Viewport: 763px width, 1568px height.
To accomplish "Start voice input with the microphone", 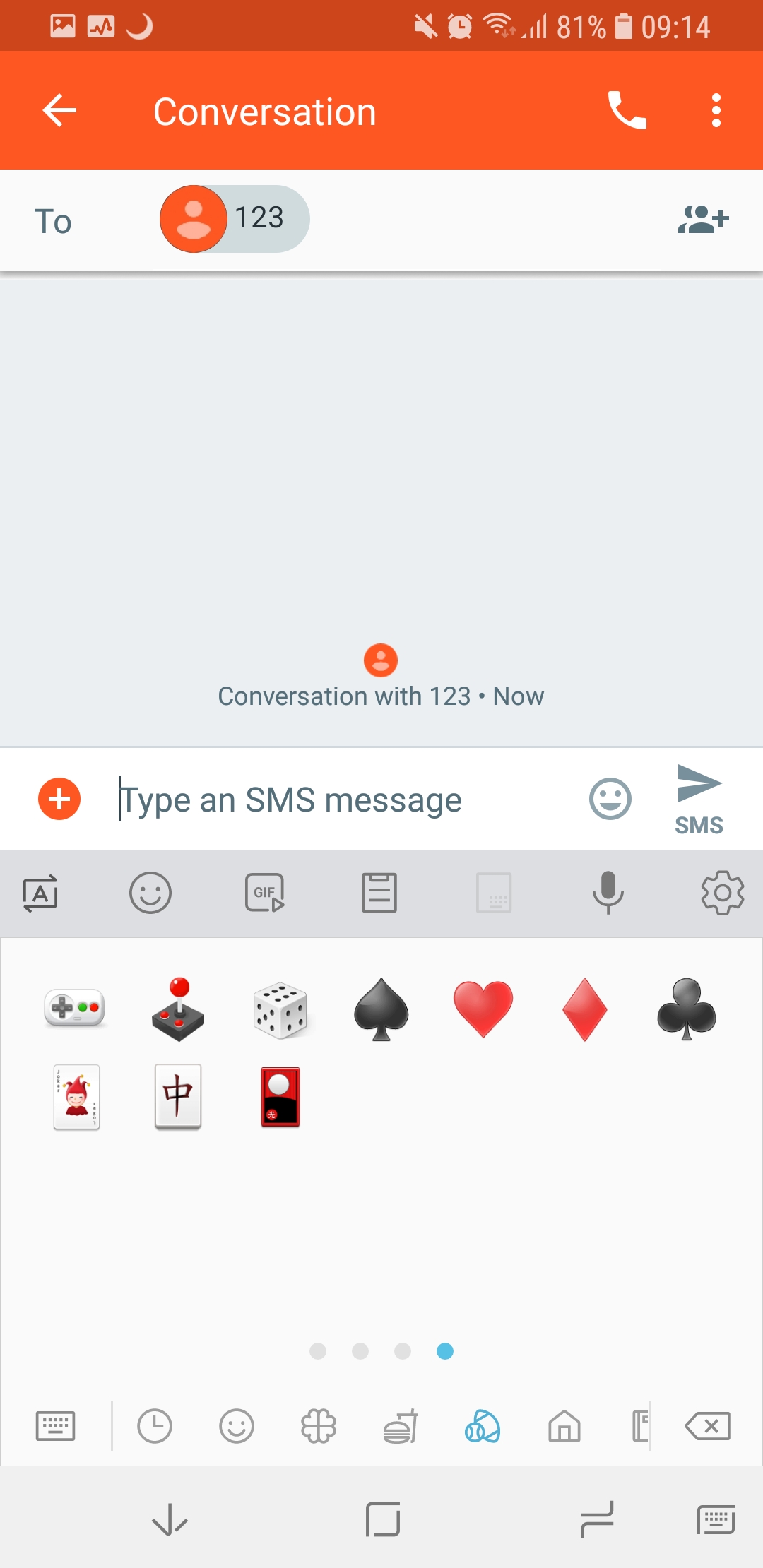I will [x=608, y=893].
